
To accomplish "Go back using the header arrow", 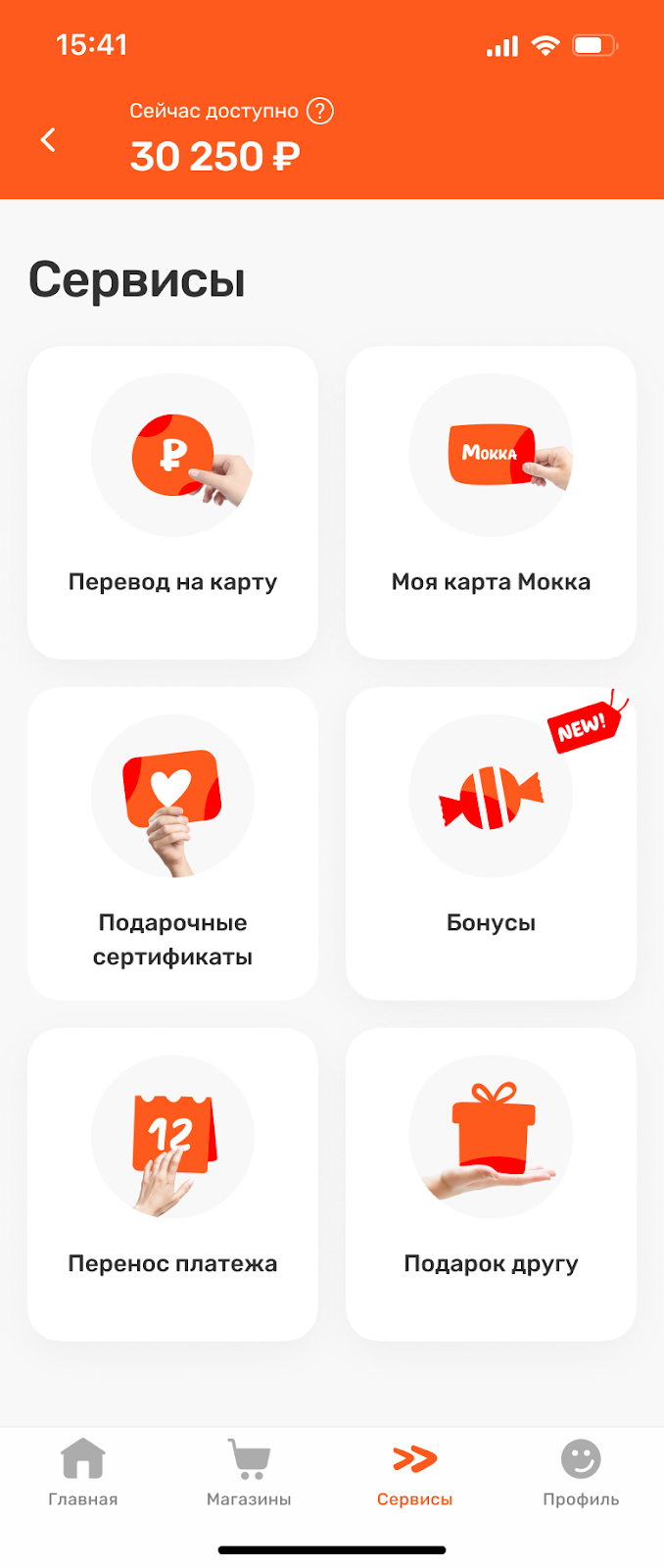I will tap(47, 140).
